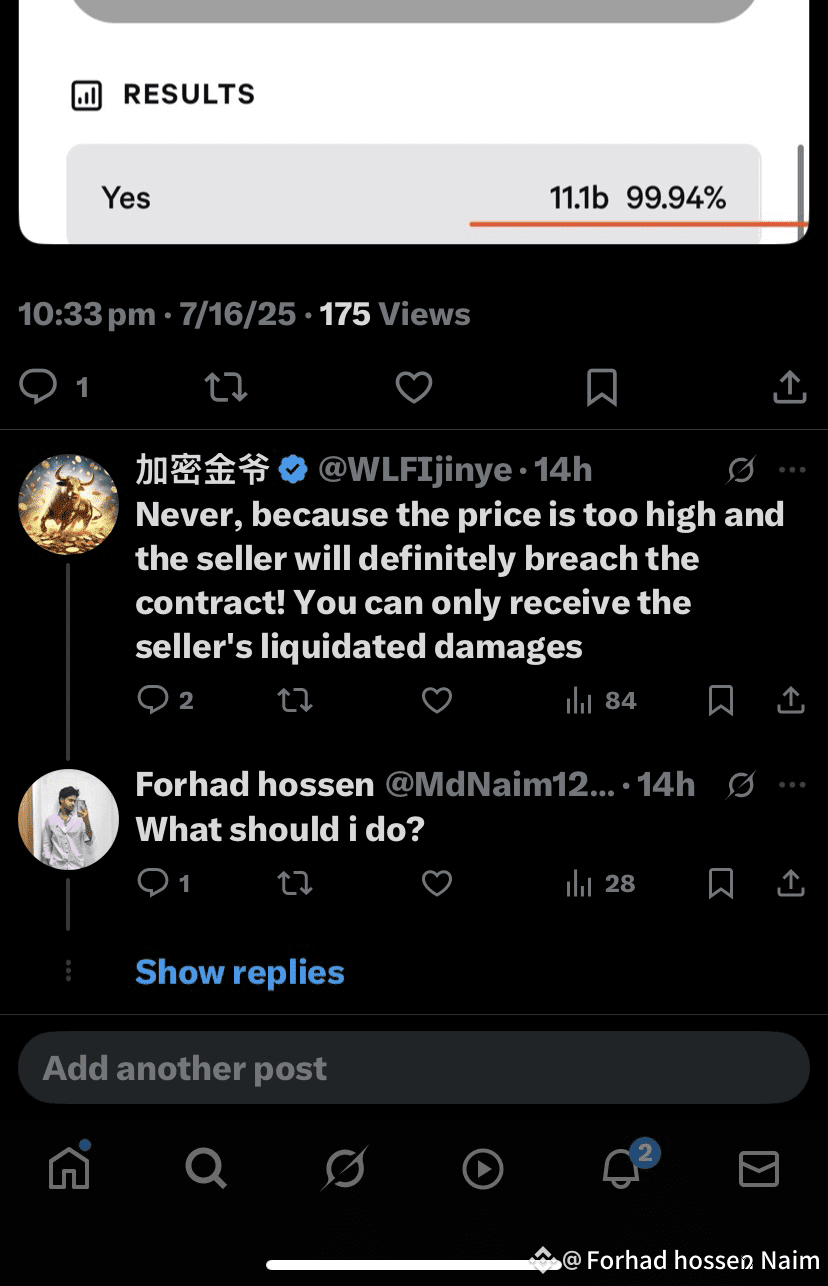This screenshot has width=828, height=1286.
Task: Toggle bookmark on the main post
Action: 601,387
